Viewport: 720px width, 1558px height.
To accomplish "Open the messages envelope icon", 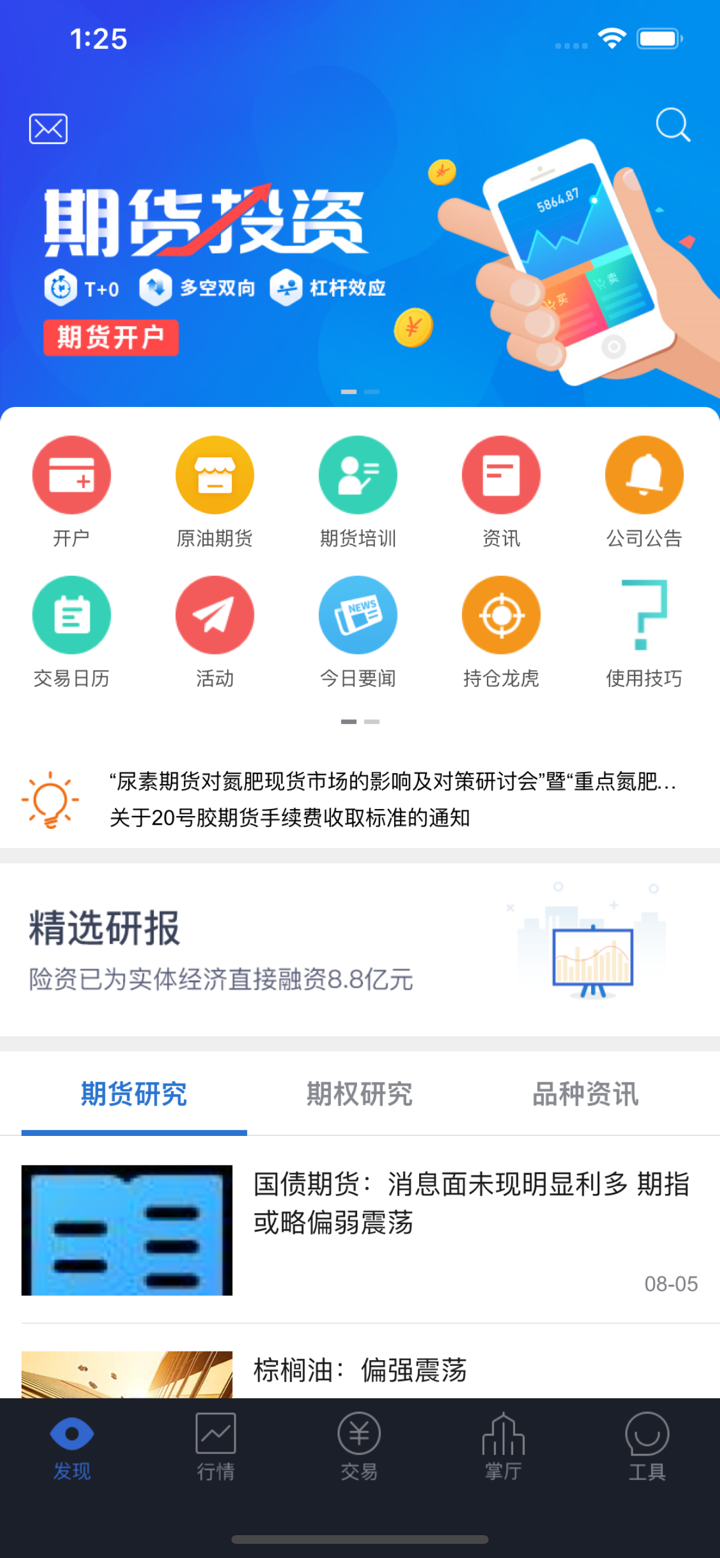I will pos(48,128).
